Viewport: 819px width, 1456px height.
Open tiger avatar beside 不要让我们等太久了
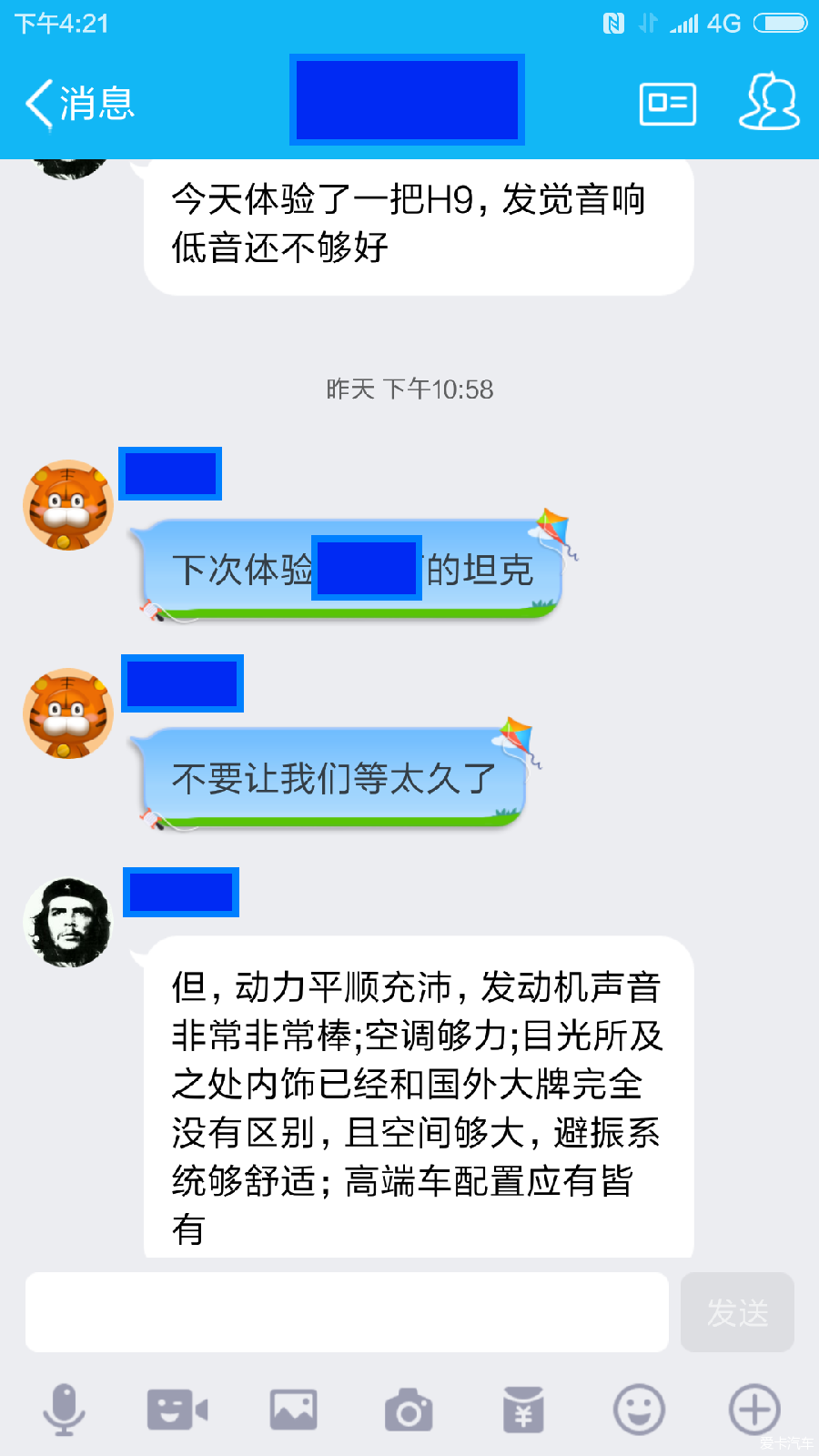(68, 713)
